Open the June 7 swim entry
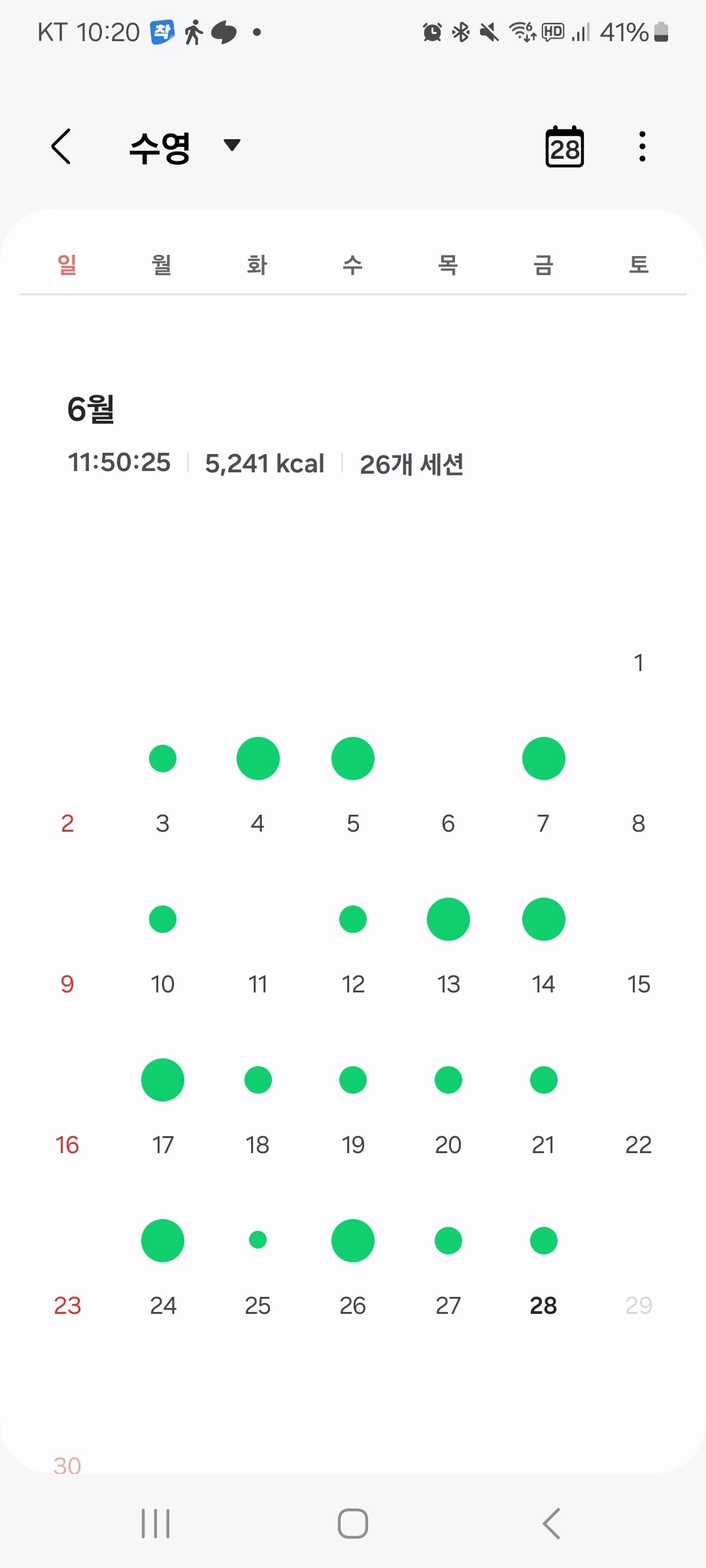 coord(543,759)
